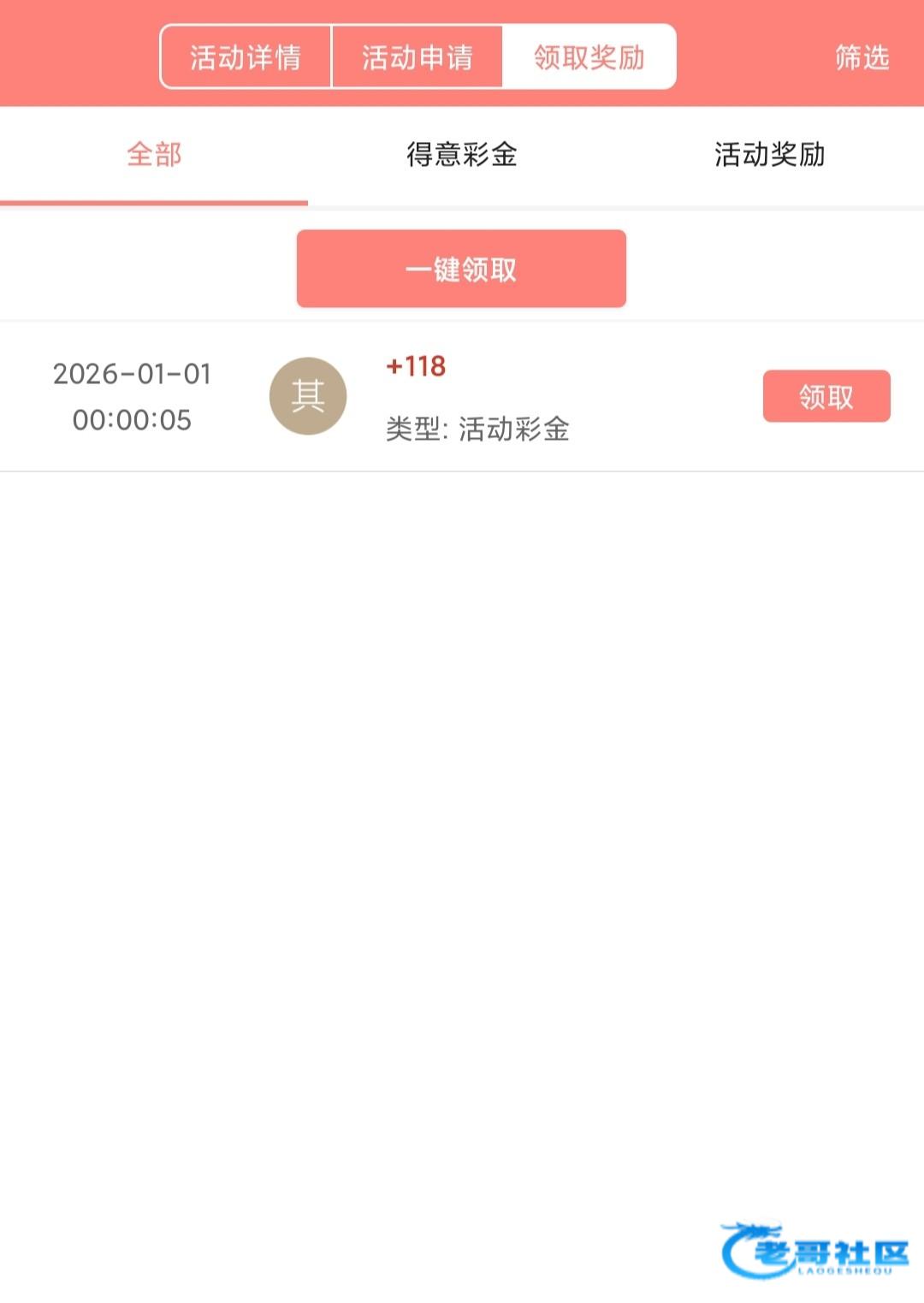Open the 筛选 filter option
This screenshot has width=924, height=1303.
(x=862, y=57)
